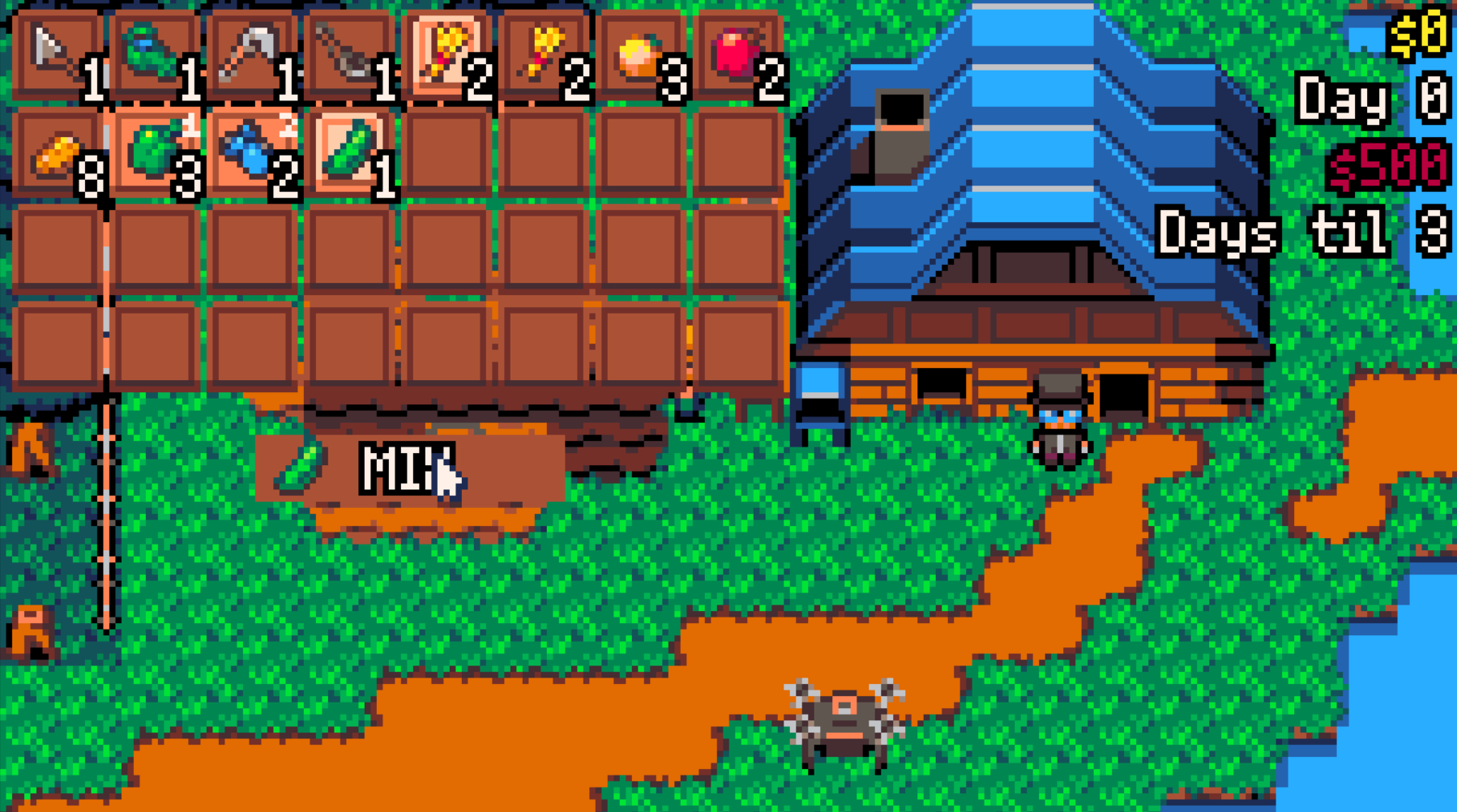Select the orange fruit stack of 3
This screenshot has width=1457, height=812.
click(x=641, y=54)
